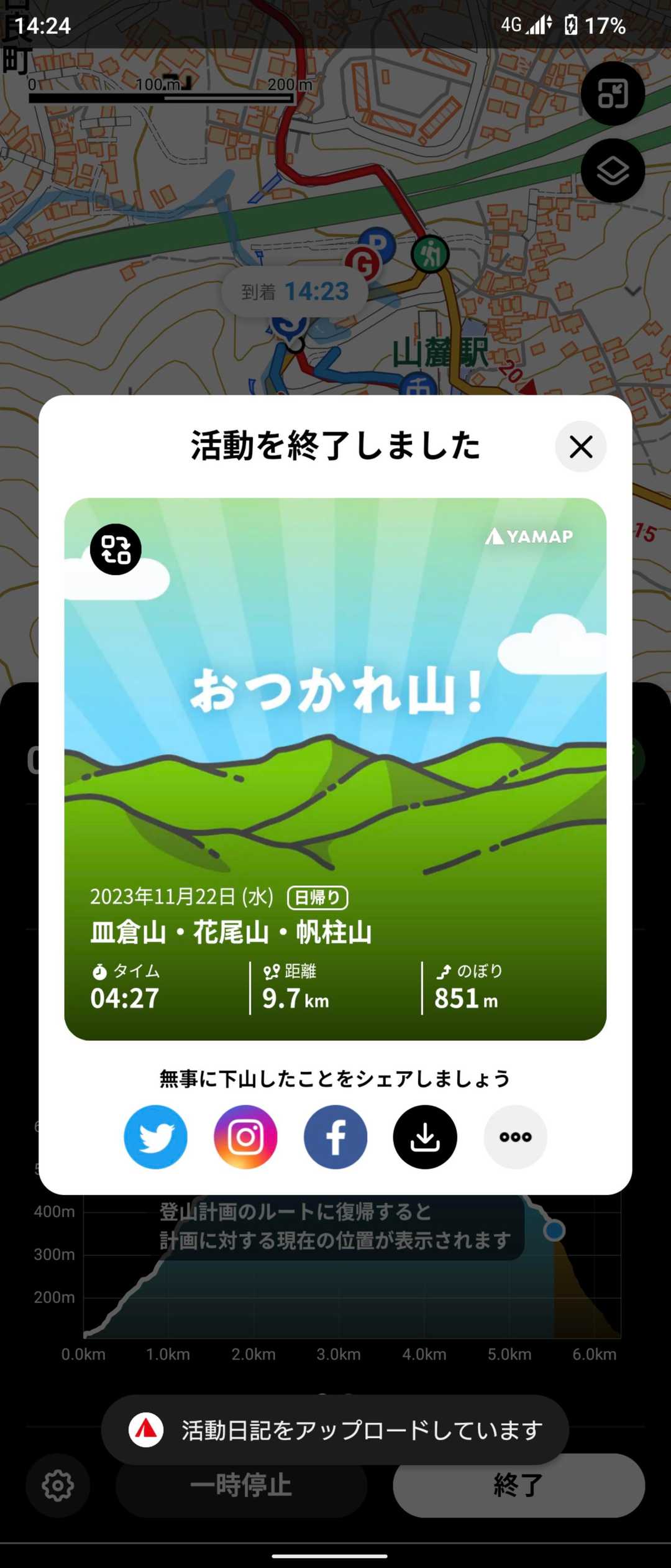Download the activity share image
The image size is (671, 1568).
(425, 1137)
